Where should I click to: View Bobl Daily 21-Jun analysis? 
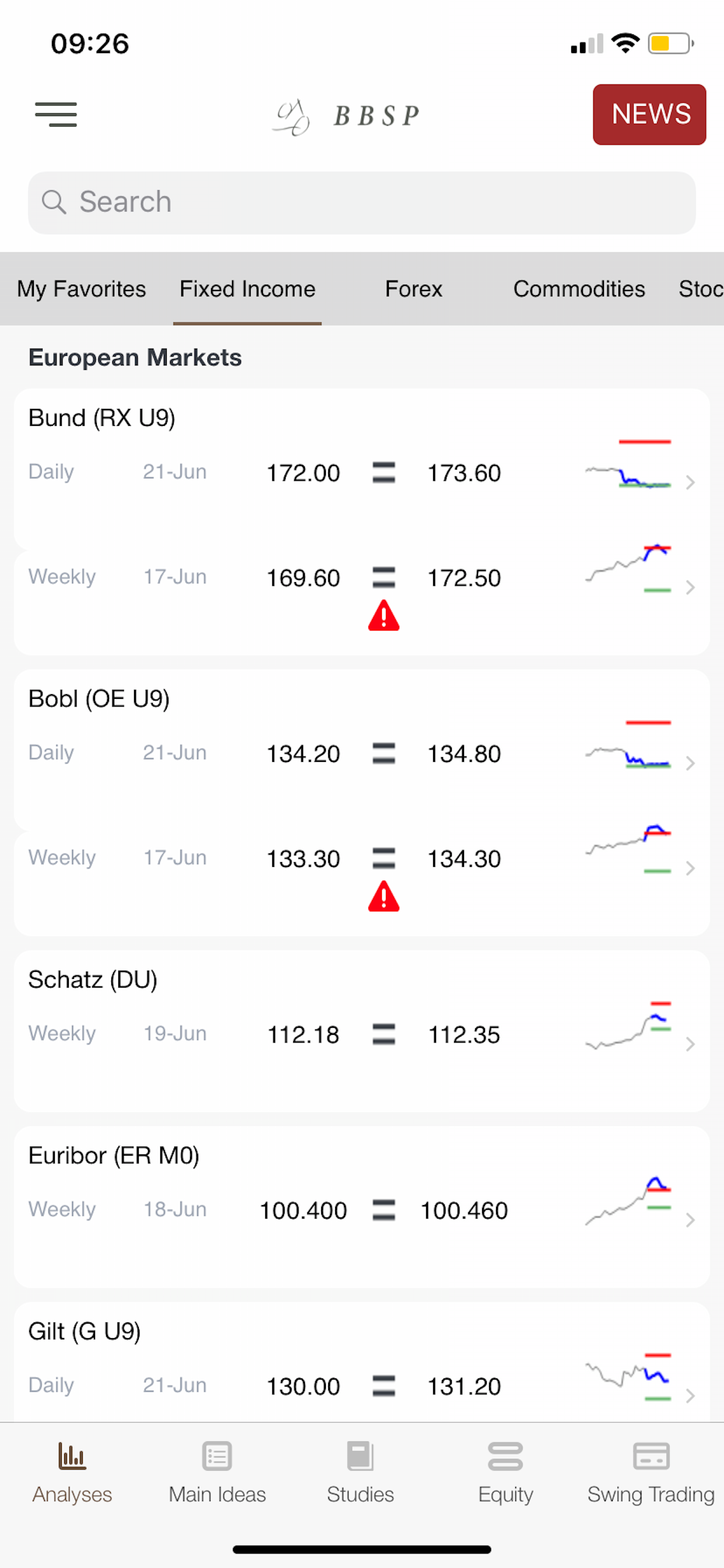(361, 754)
